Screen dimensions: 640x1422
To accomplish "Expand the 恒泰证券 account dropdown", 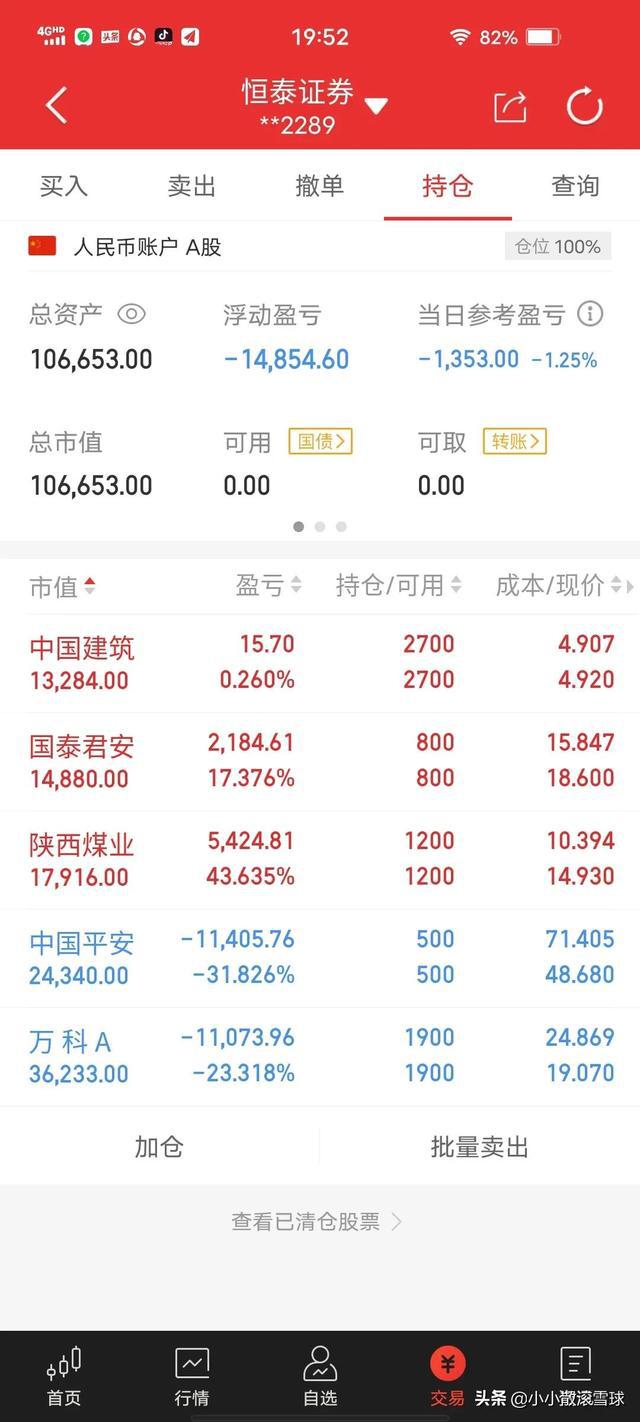I will coord(376,105).
